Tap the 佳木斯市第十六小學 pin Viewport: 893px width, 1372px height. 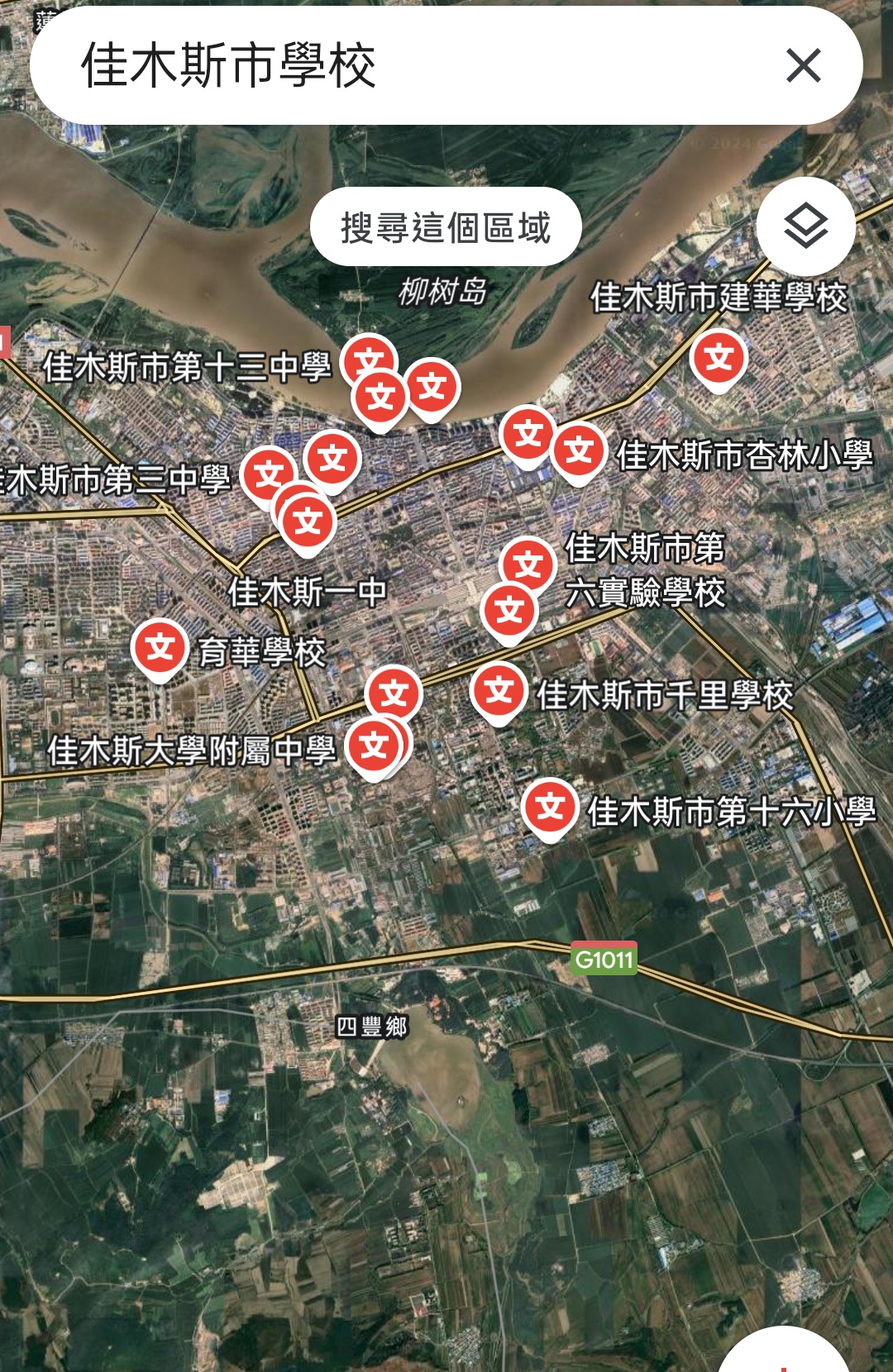point(550,806)
